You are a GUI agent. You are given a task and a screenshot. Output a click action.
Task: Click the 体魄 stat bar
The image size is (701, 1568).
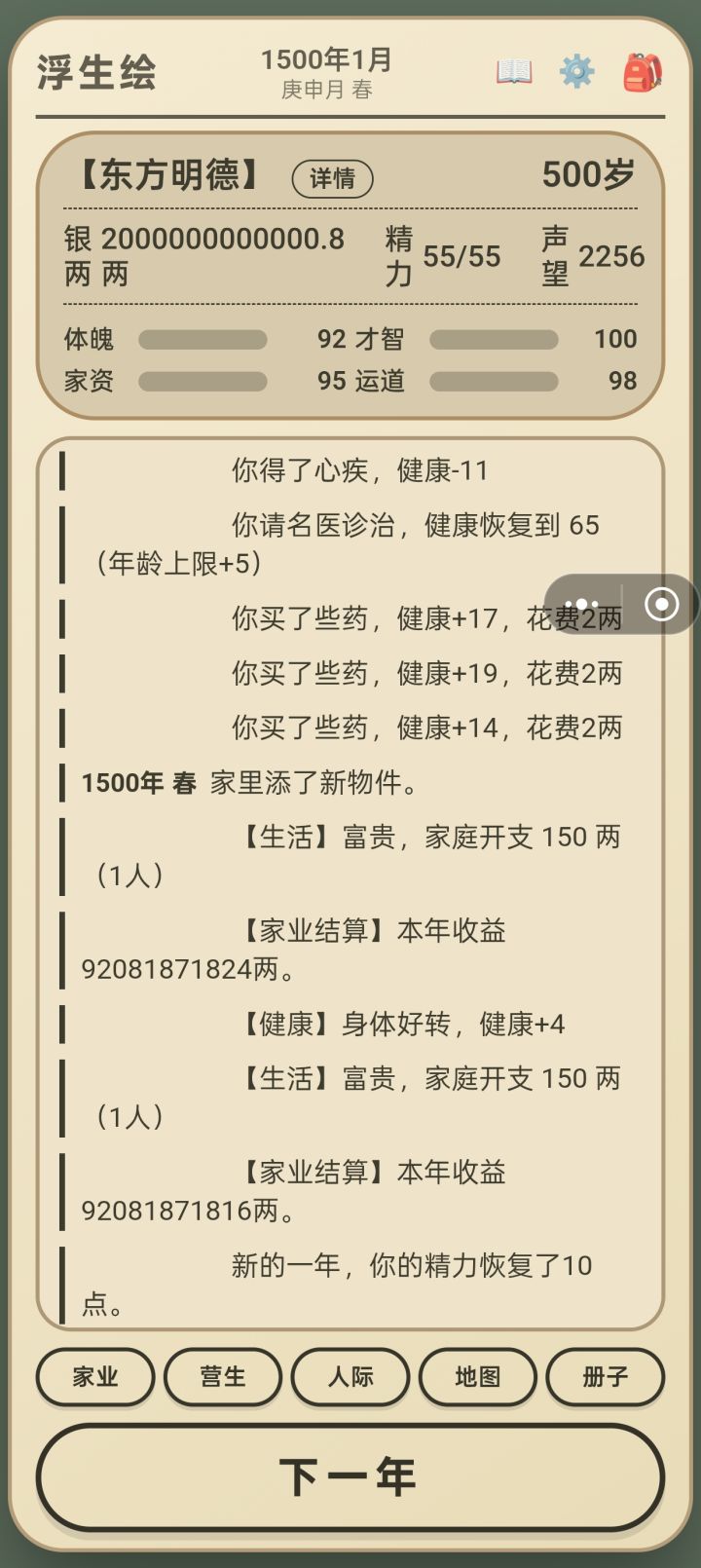point(201,340)
